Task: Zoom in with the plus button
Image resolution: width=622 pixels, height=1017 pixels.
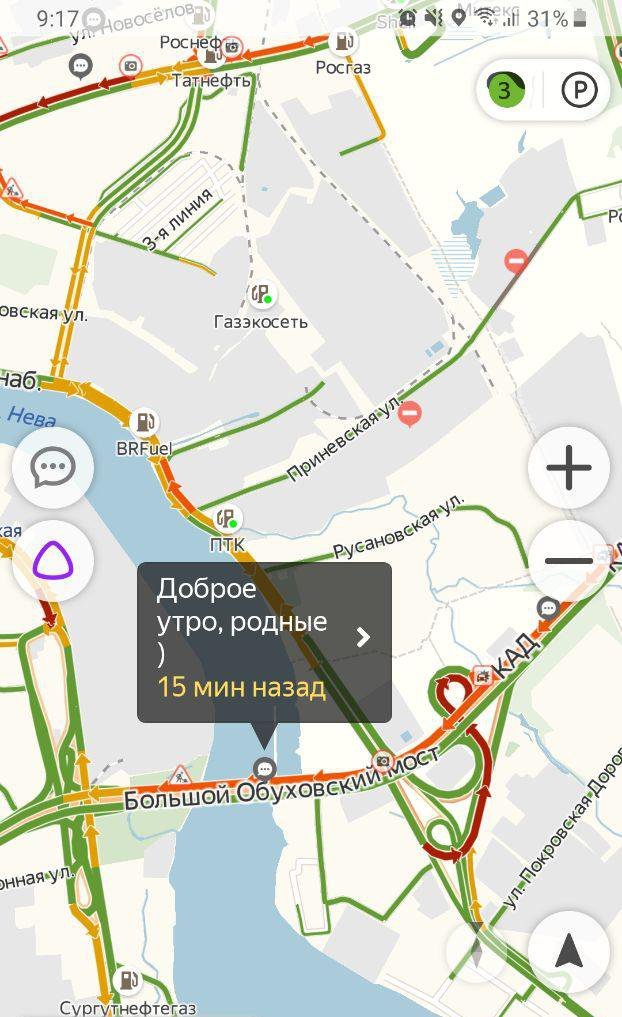Action: coord(569,467)
